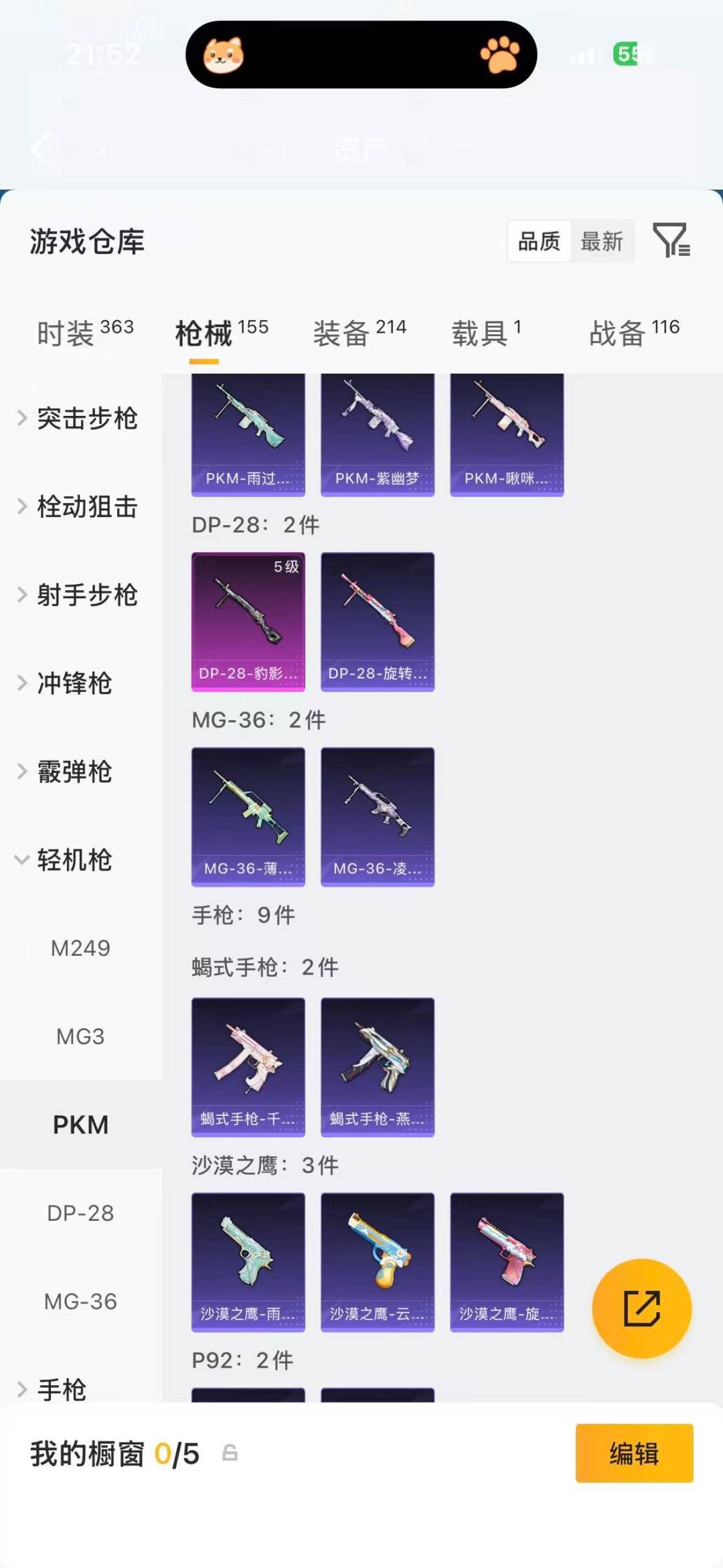Select M249 in the sidebar
Viewport: 723px width, 1568px height.
tap(80, 948)
